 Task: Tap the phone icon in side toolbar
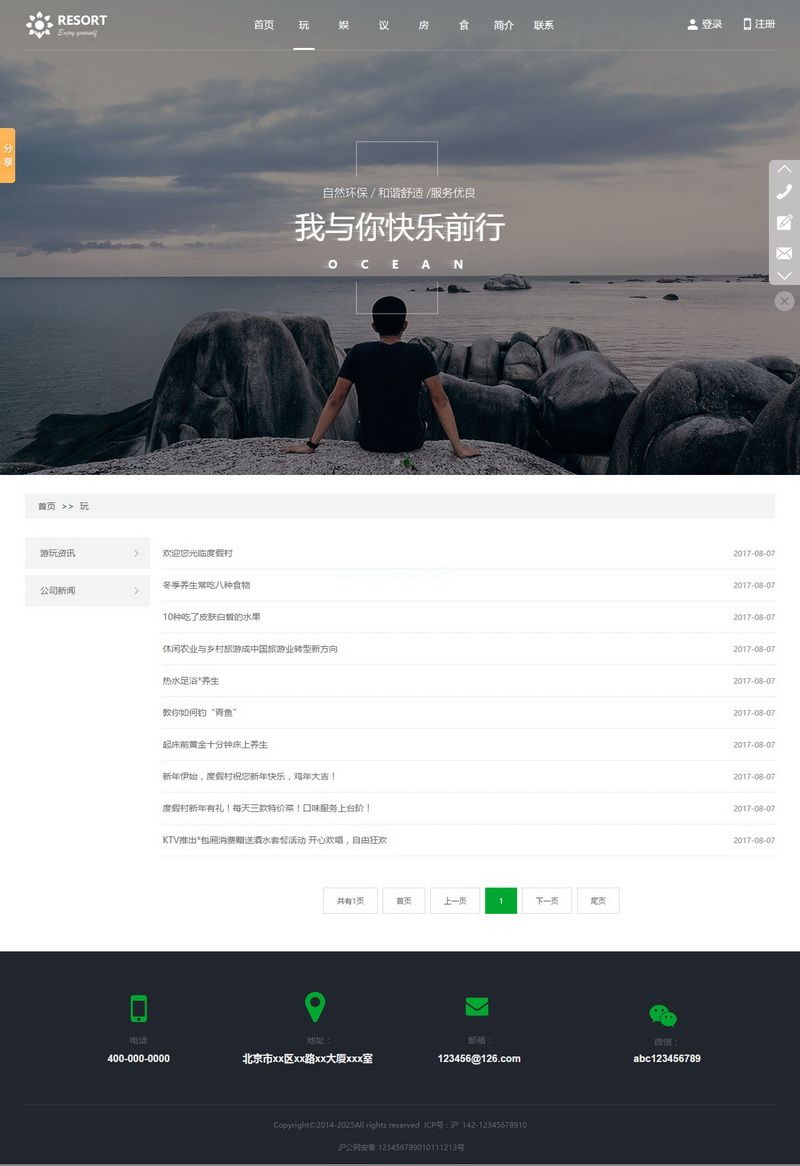[784, 192]
